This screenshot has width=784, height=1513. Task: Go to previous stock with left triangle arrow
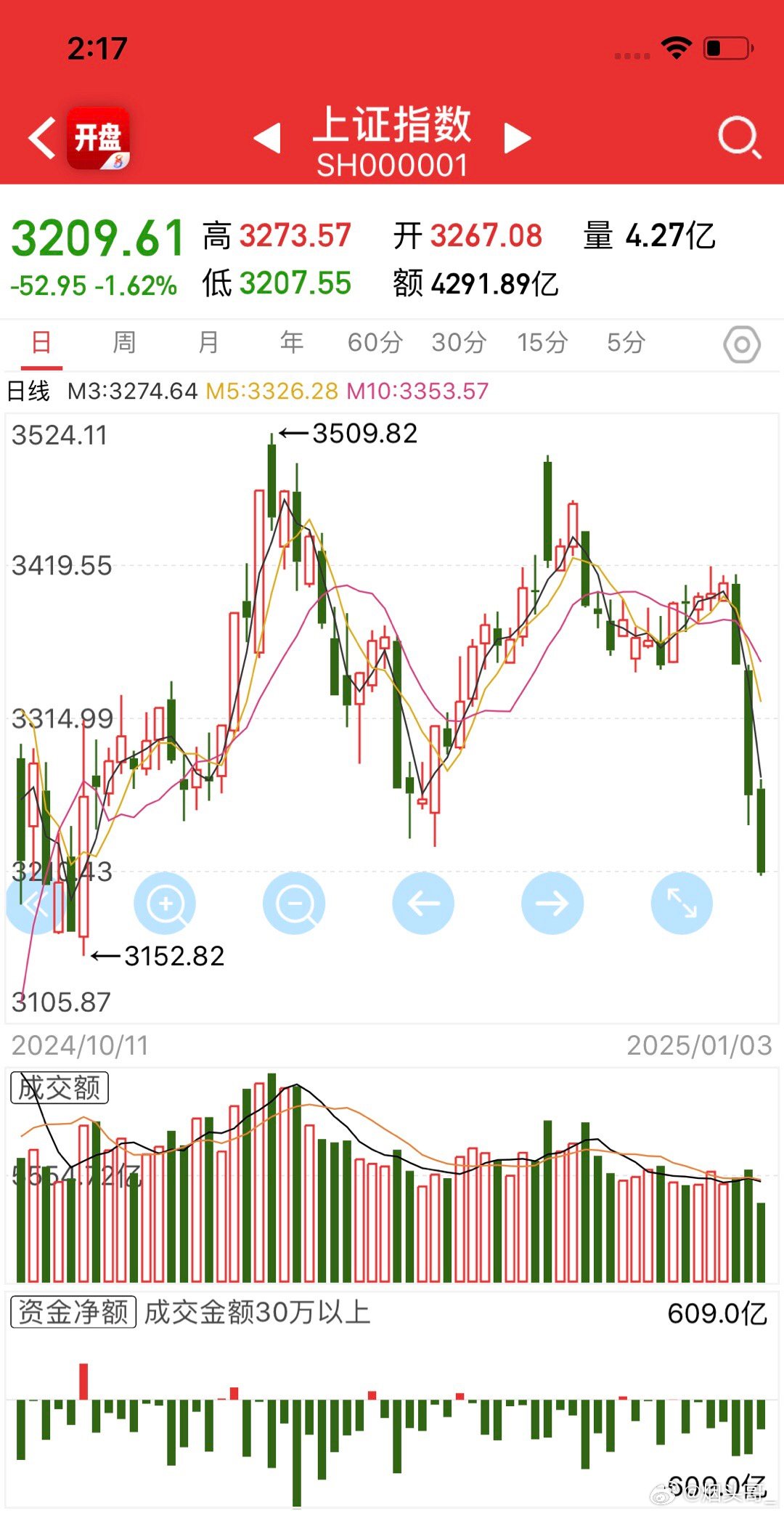[269, 138]
